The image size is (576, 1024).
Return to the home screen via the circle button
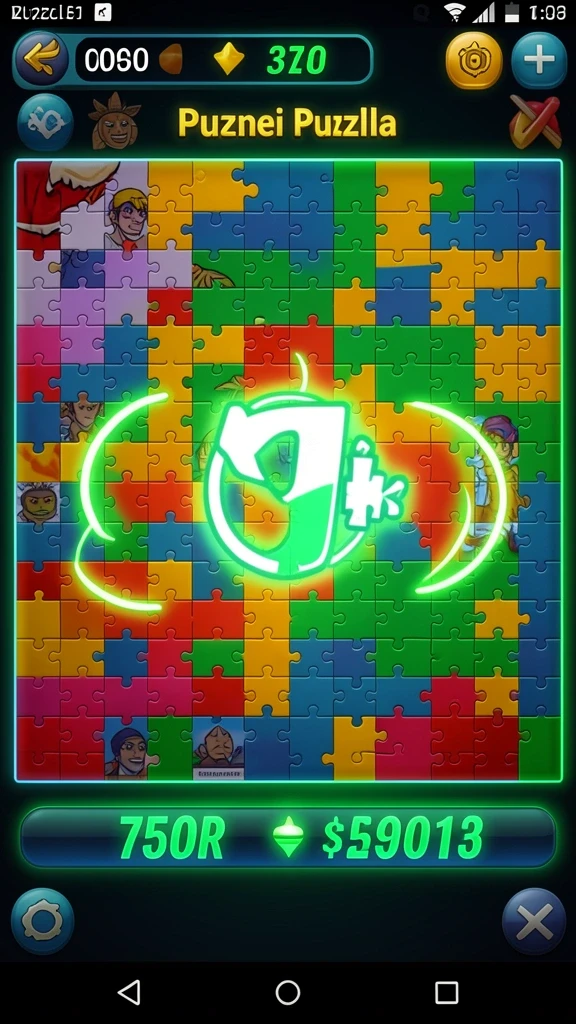pos(288,993)
